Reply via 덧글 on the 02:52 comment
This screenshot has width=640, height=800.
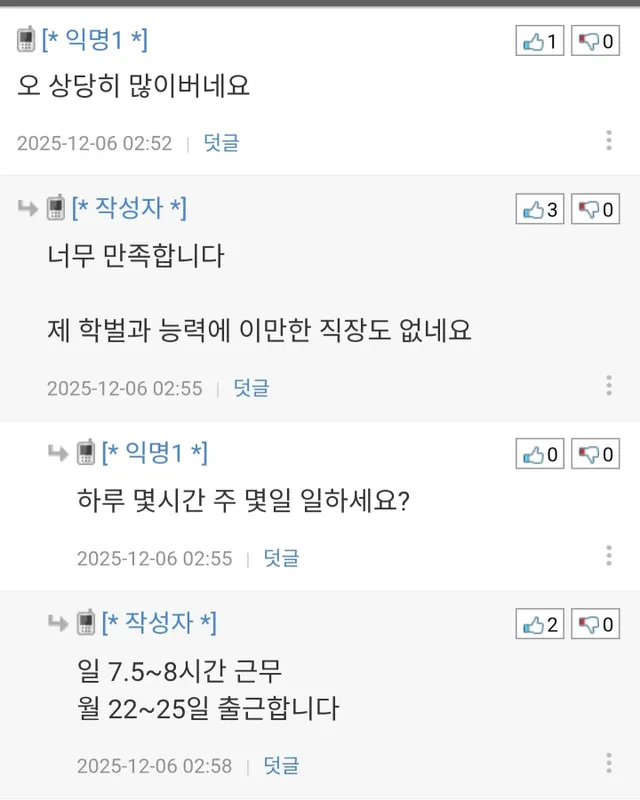tap(221, 143)
